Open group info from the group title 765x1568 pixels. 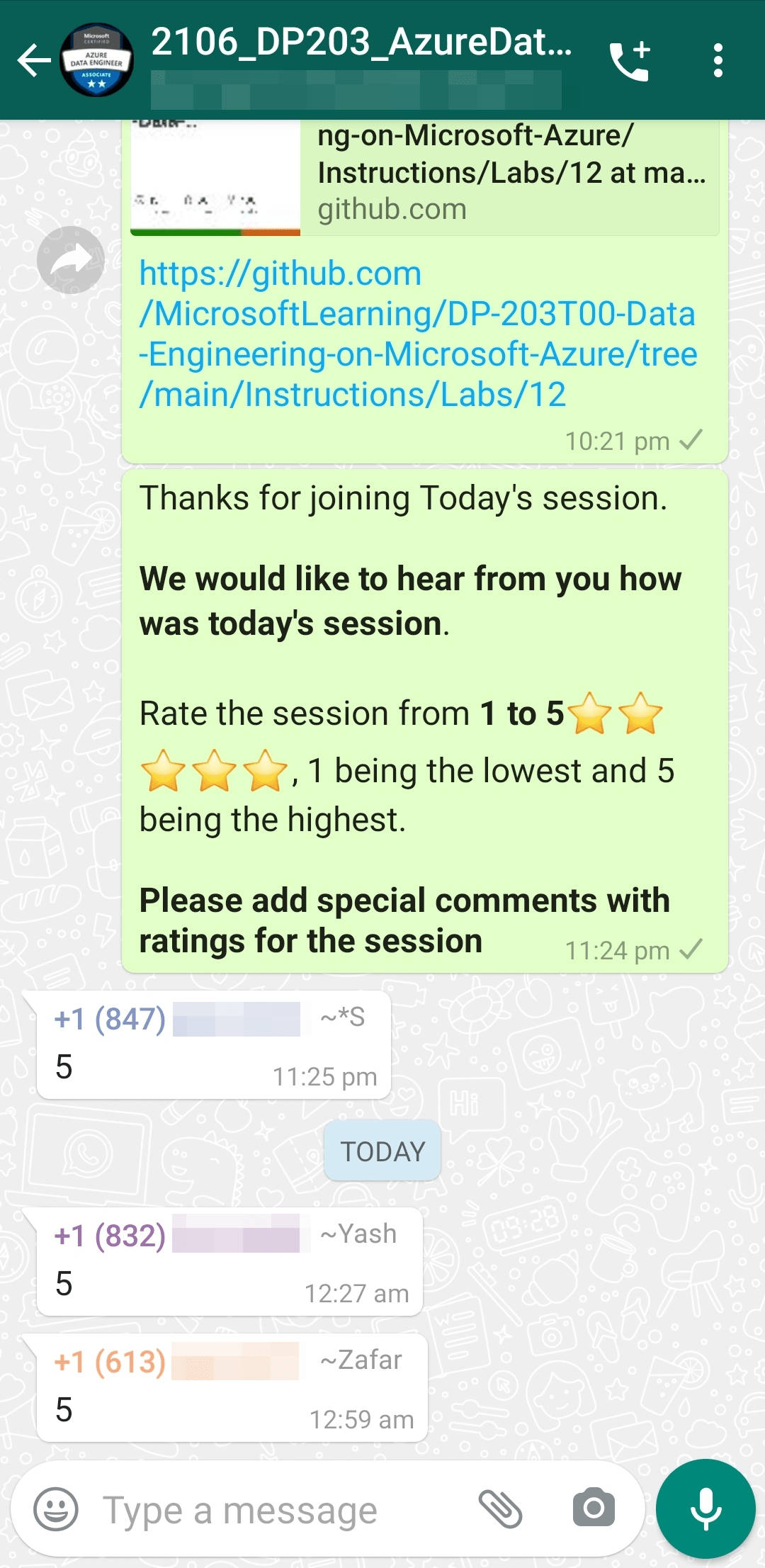click(361, 43)
